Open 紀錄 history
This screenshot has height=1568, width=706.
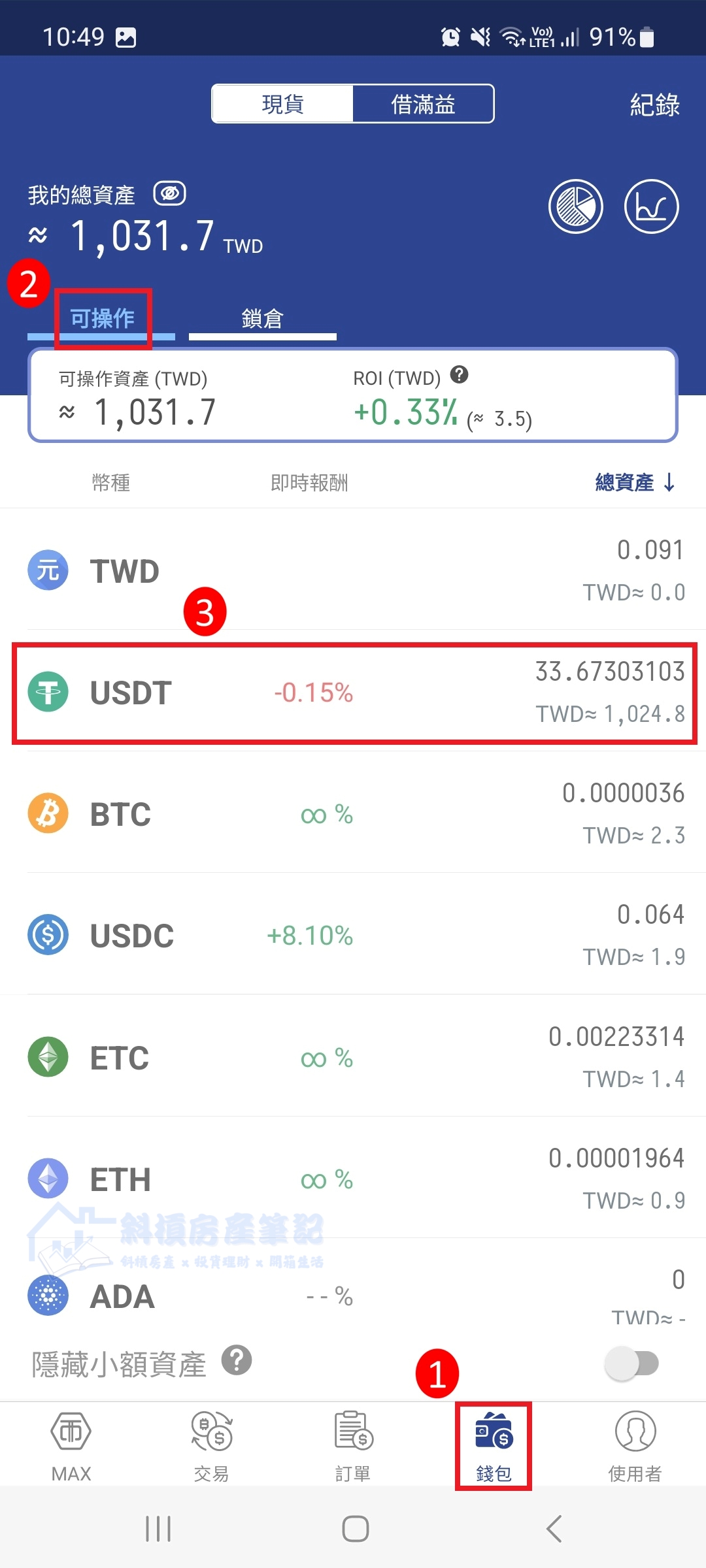(x=654, y=105)
